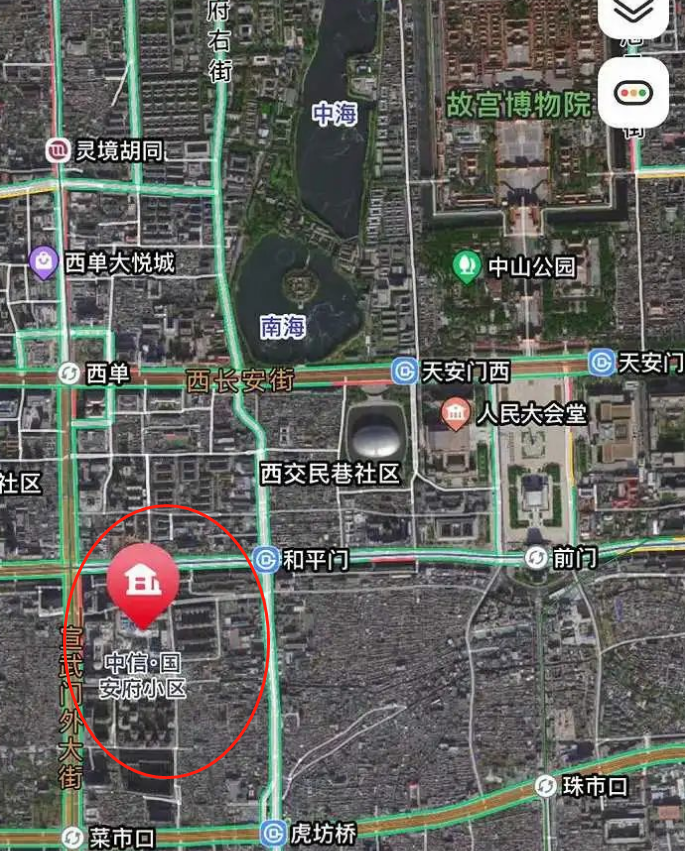685x851 pixels.
Task: Tap the 西单 subway station marker
Action: [70, 374]
